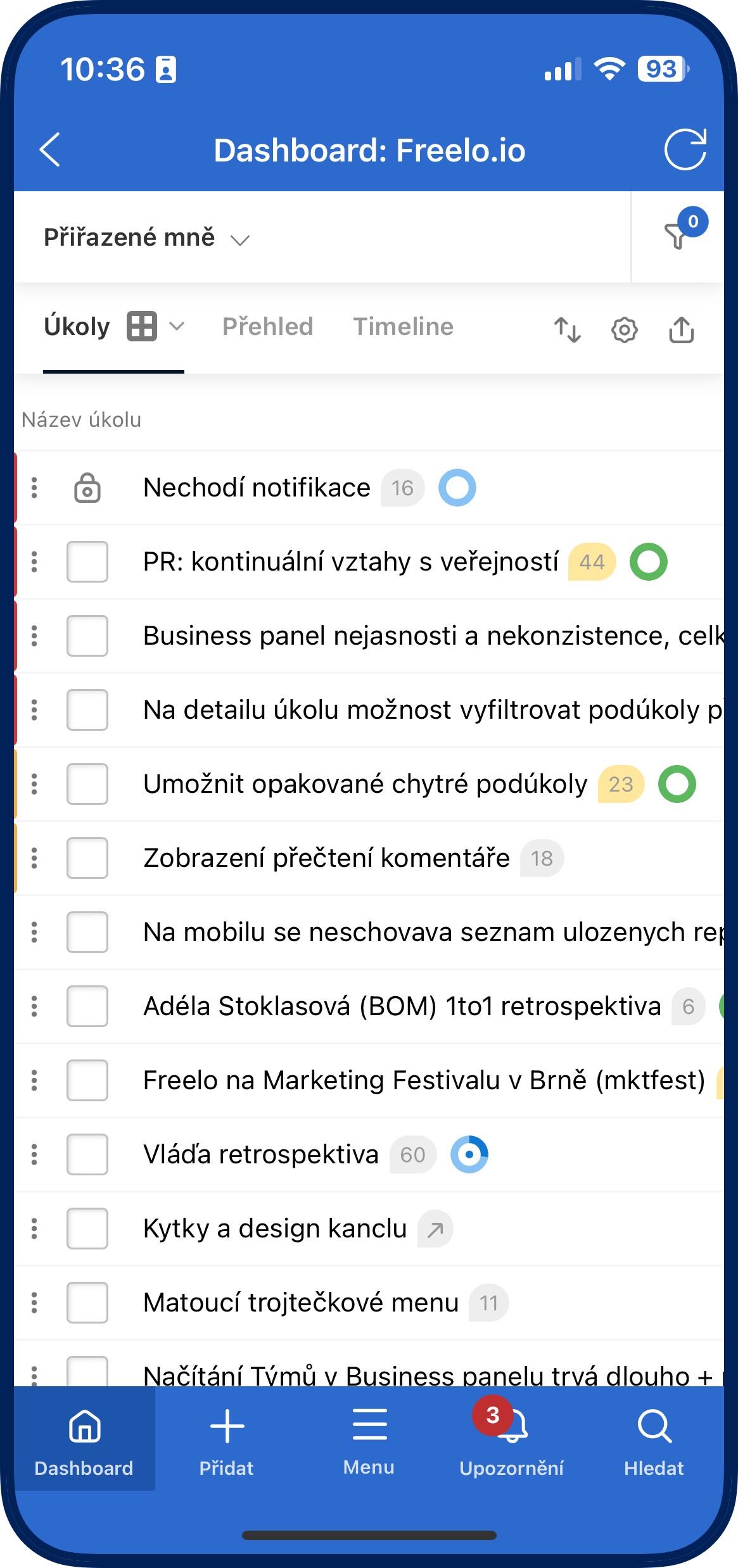Switch to the Timeline tab
The height and width of the screenshot is (1568, 738).
click(404, 327)
